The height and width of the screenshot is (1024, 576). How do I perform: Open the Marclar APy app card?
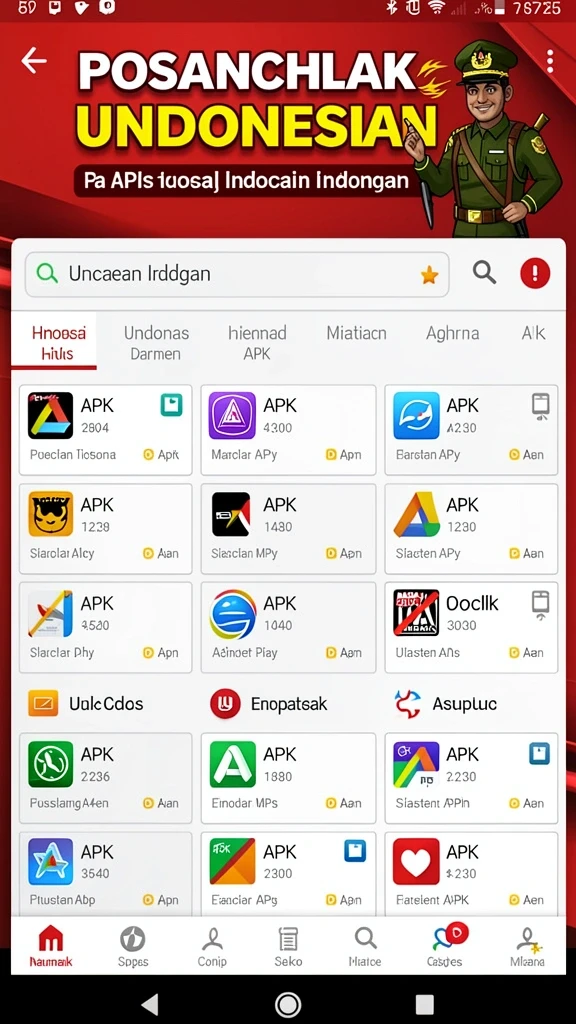[288, 430]
